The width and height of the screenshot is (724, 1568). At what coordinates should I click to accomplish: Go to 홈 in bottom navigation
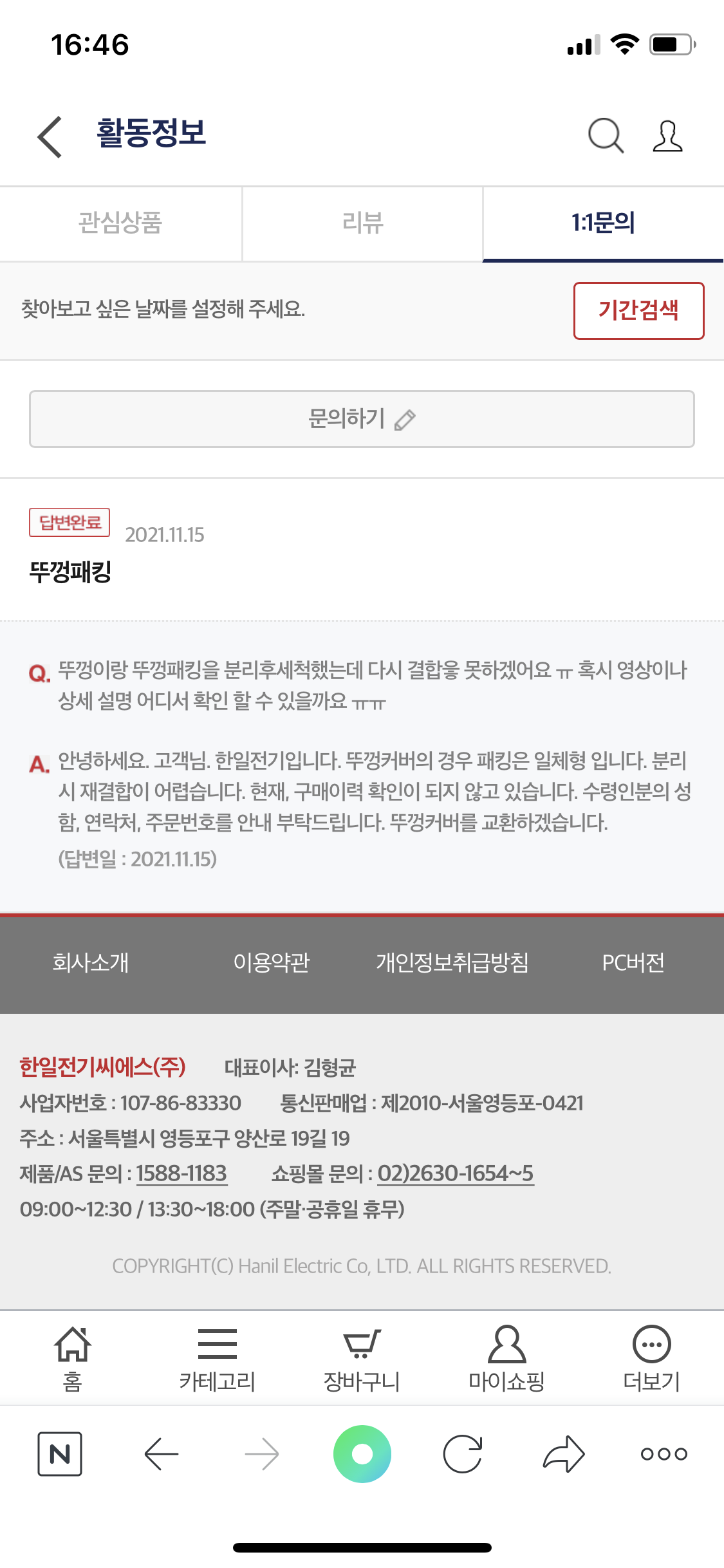(x=73, y=1358)
